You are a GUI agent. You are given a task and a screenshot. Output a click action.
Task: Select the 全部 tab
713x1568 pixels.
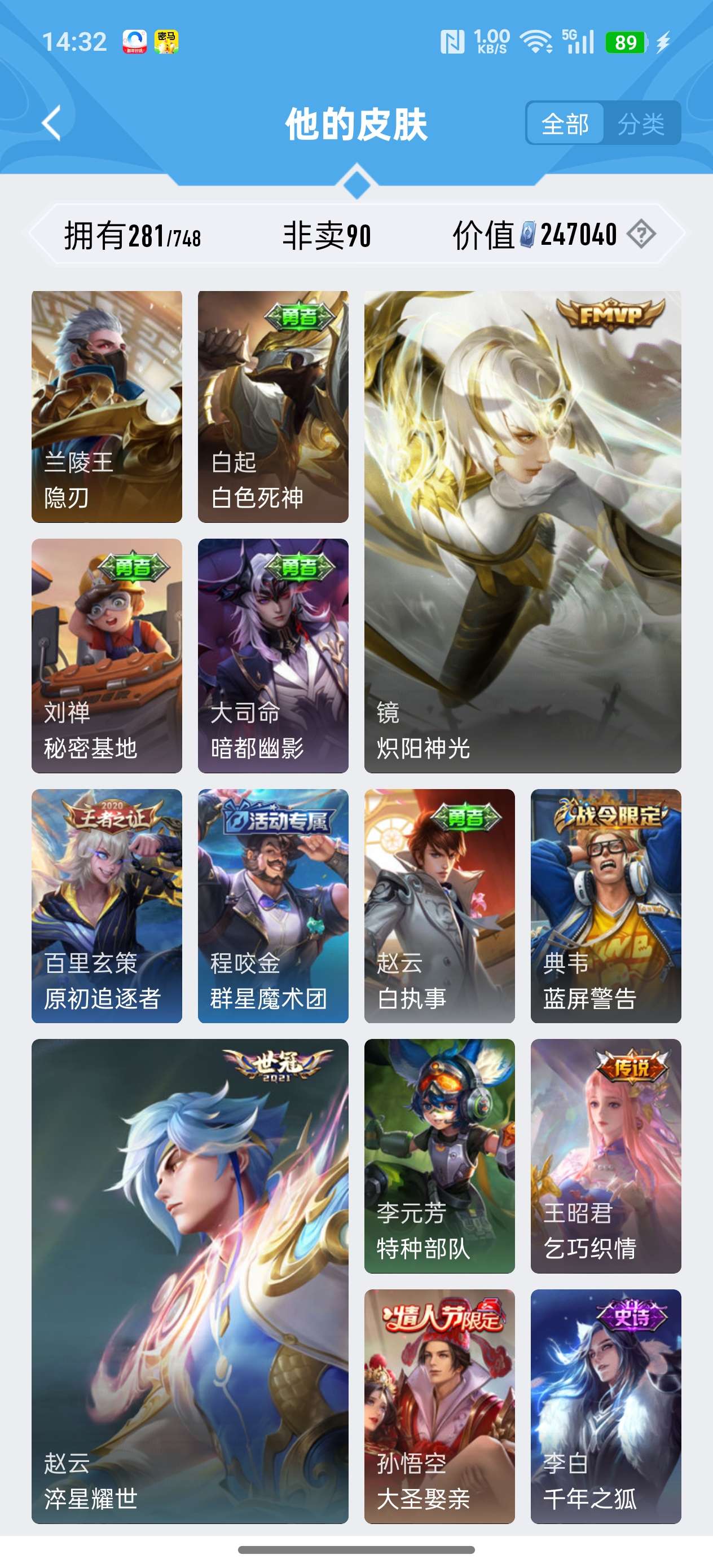(x=565, y=124)
